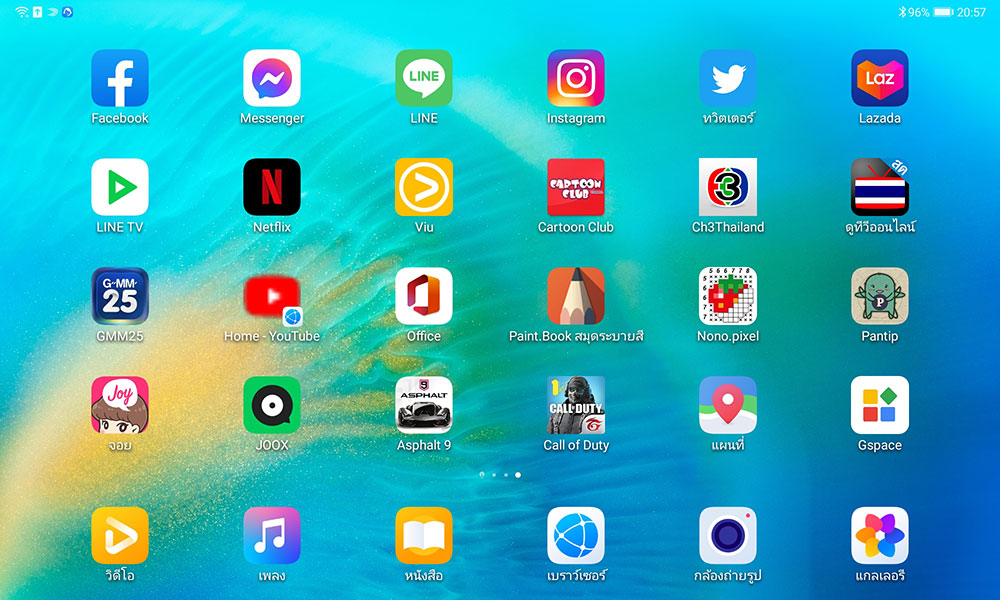Open the แกลเลอรี gallery app
Image resolution: width=1000 pixels, height=600 pixels.
coord(880,536)
